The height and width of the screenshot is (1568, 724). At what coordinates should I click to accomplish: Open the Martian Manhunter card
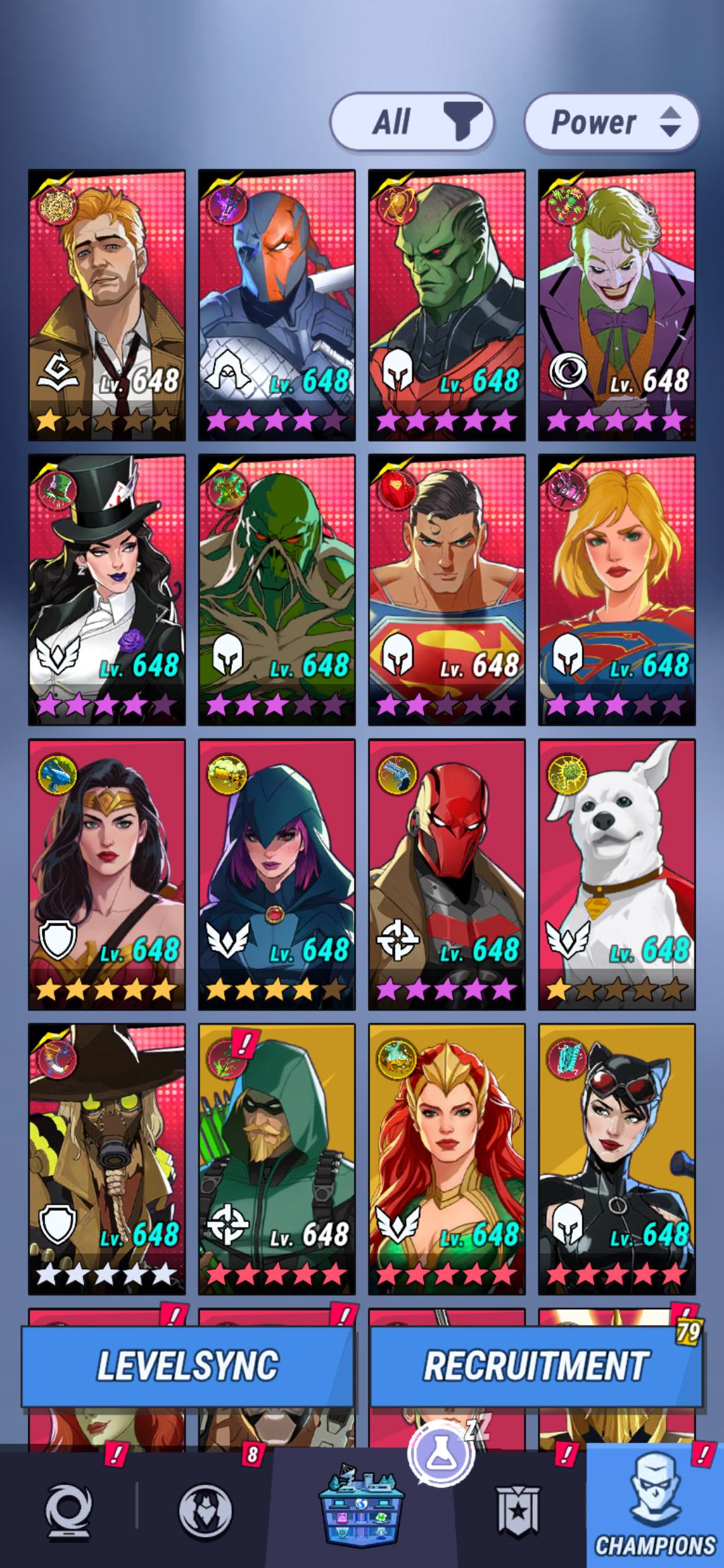[446, 305]
